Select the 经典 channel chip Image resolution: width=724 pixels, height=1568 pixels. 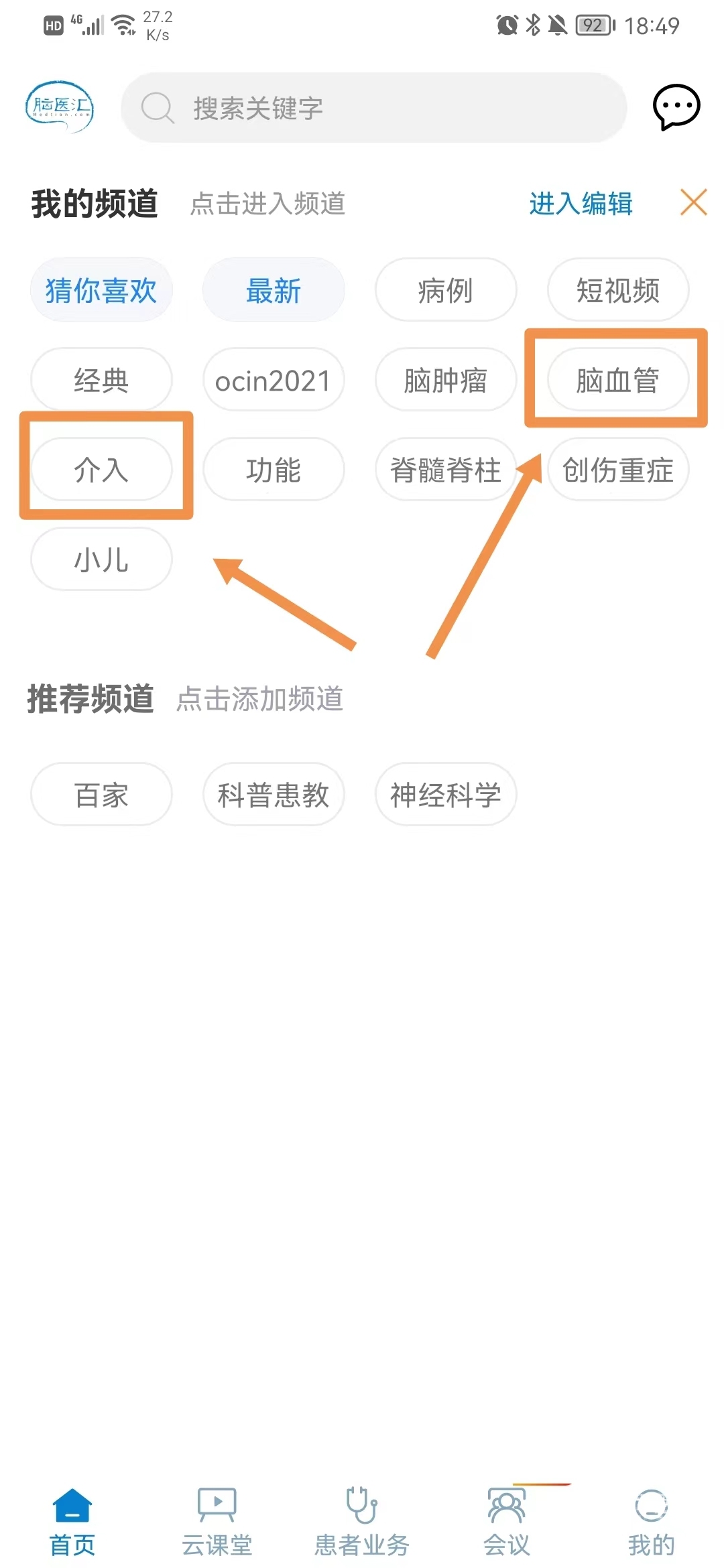(x=101, y=380)
